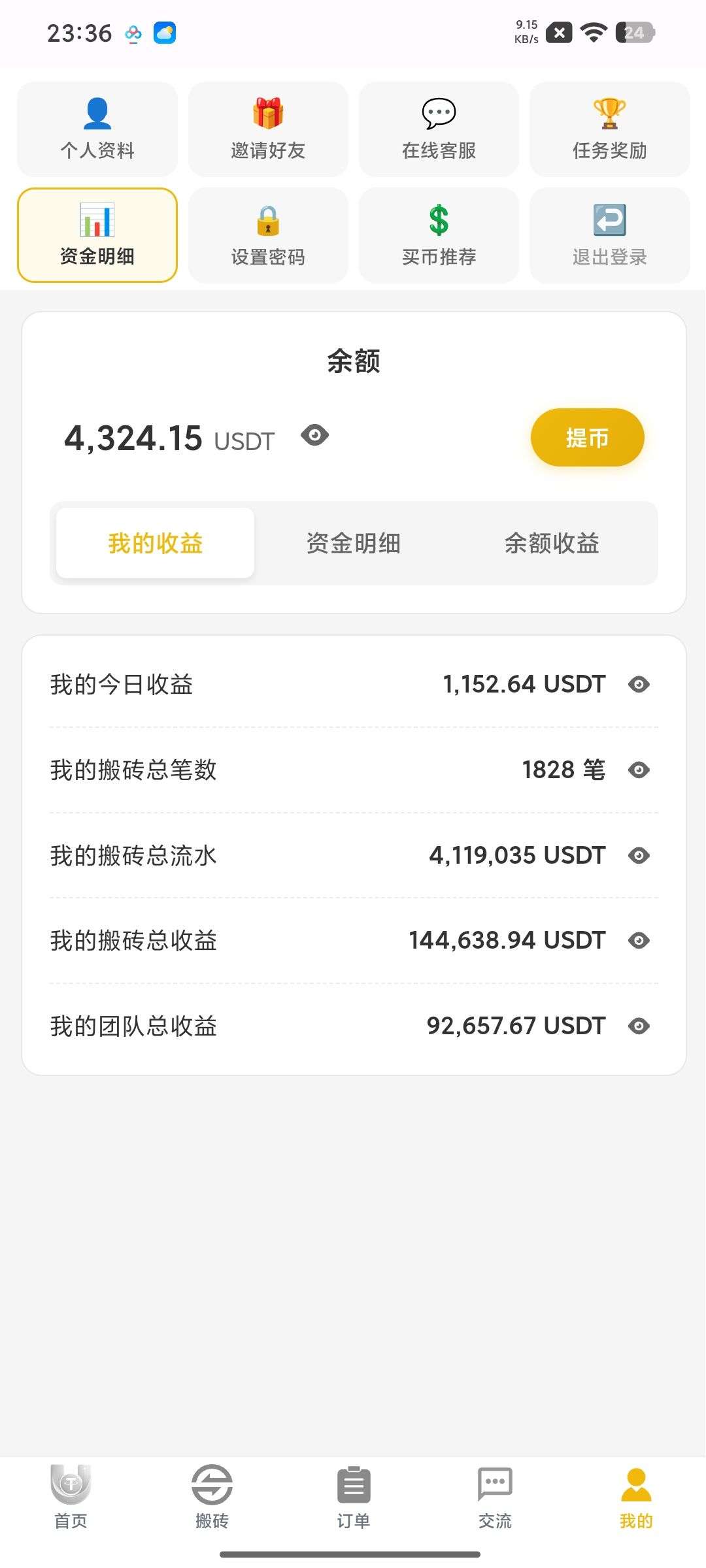Switch to the 余额收益 tab
This screenshot has height=1568, width=706.
pos(552,543)
